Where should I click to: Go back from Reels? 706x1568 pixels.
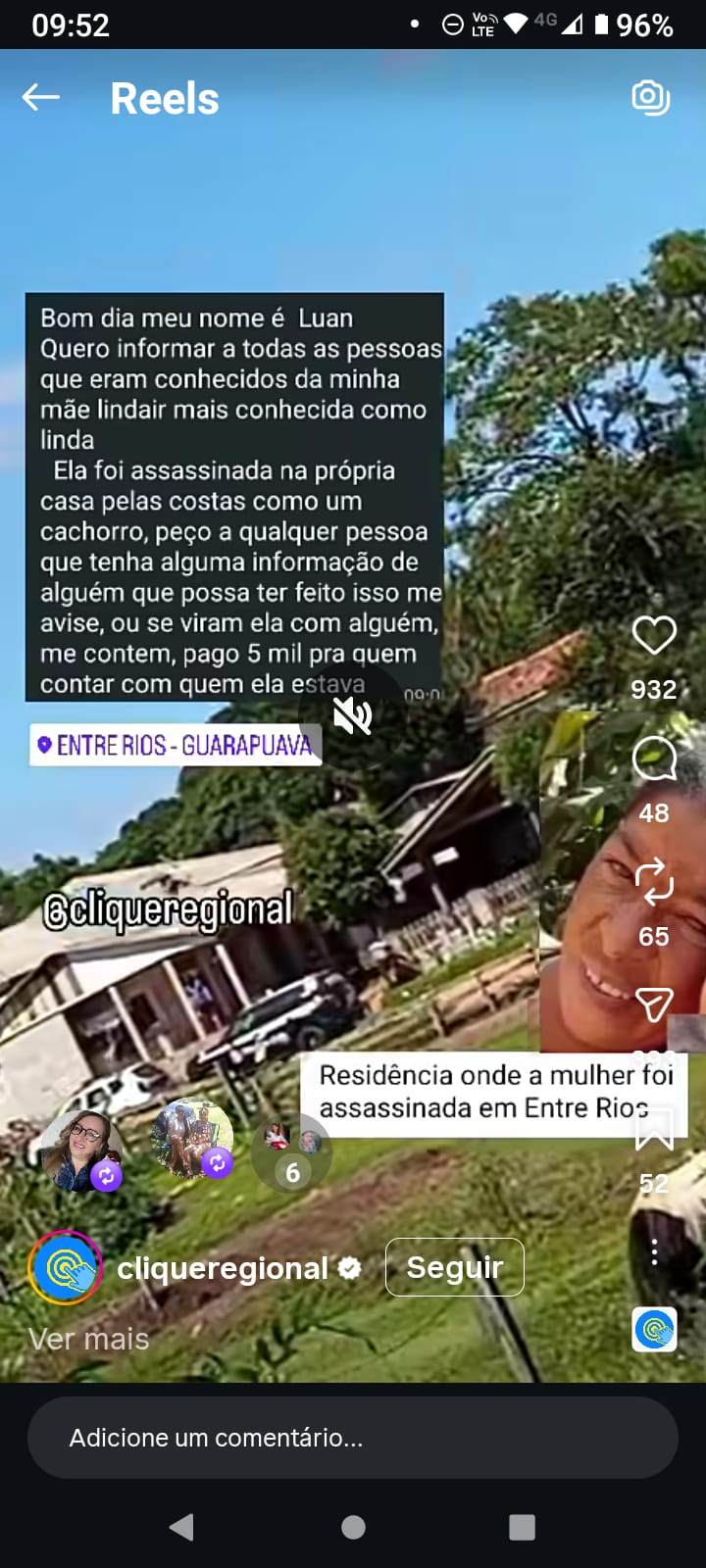pyautogui.click(x=41, y=97)
